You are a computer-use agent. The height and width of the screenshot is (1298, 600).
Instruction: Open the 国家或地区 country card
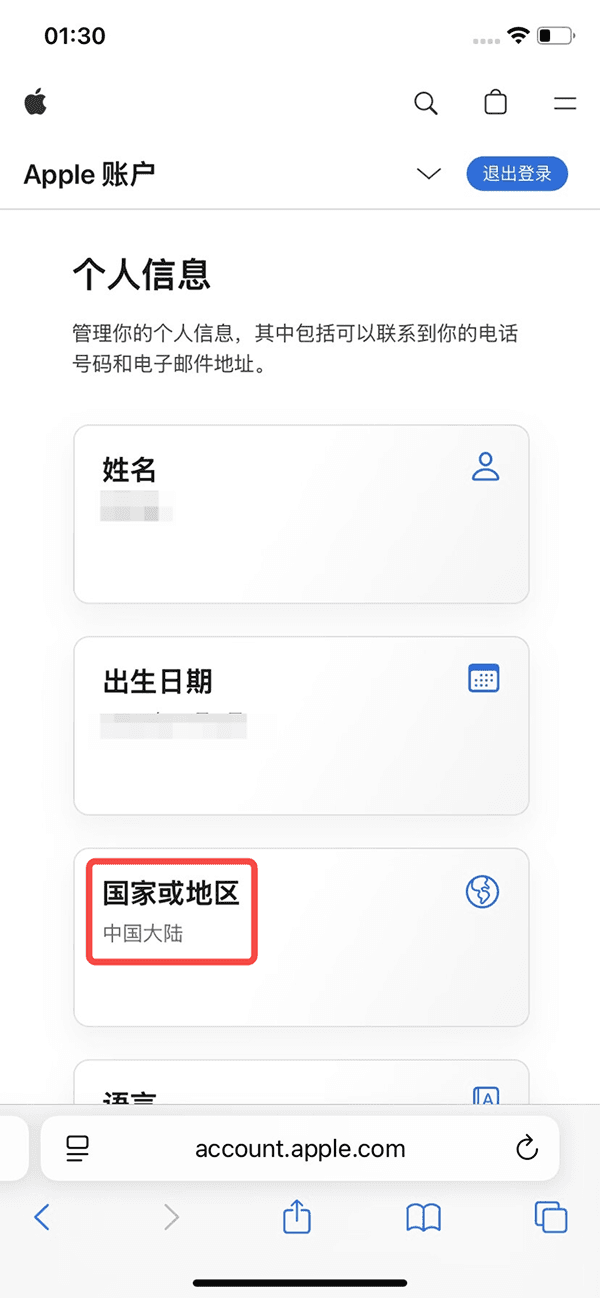301,936
